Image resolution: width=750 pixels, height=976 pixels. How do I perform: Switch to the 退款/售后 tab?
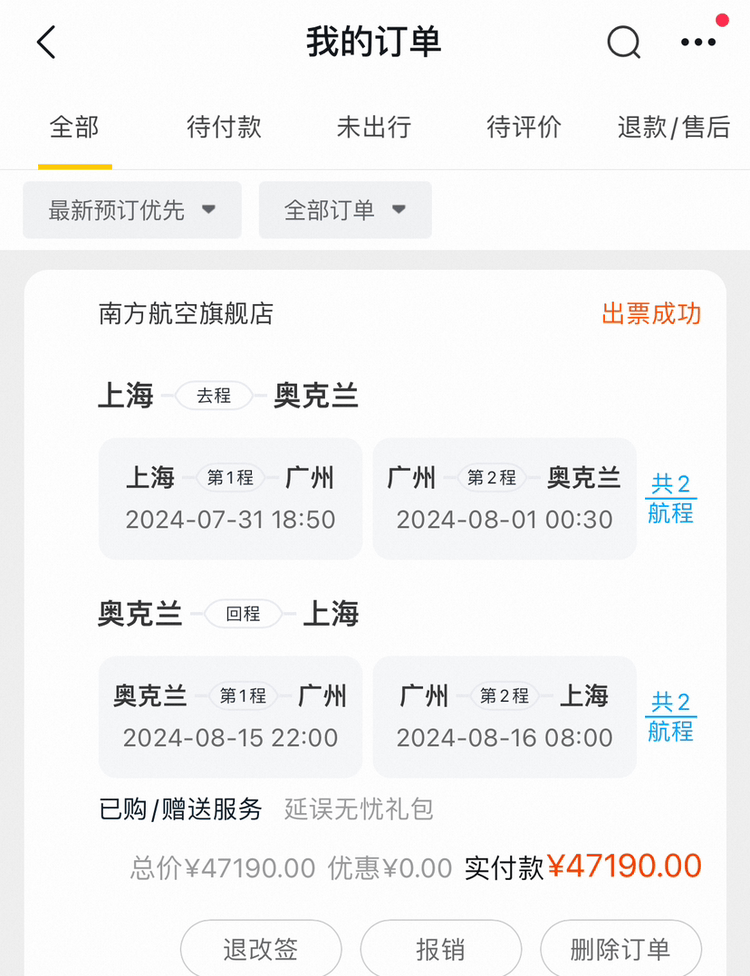click(x=674, y=127)
